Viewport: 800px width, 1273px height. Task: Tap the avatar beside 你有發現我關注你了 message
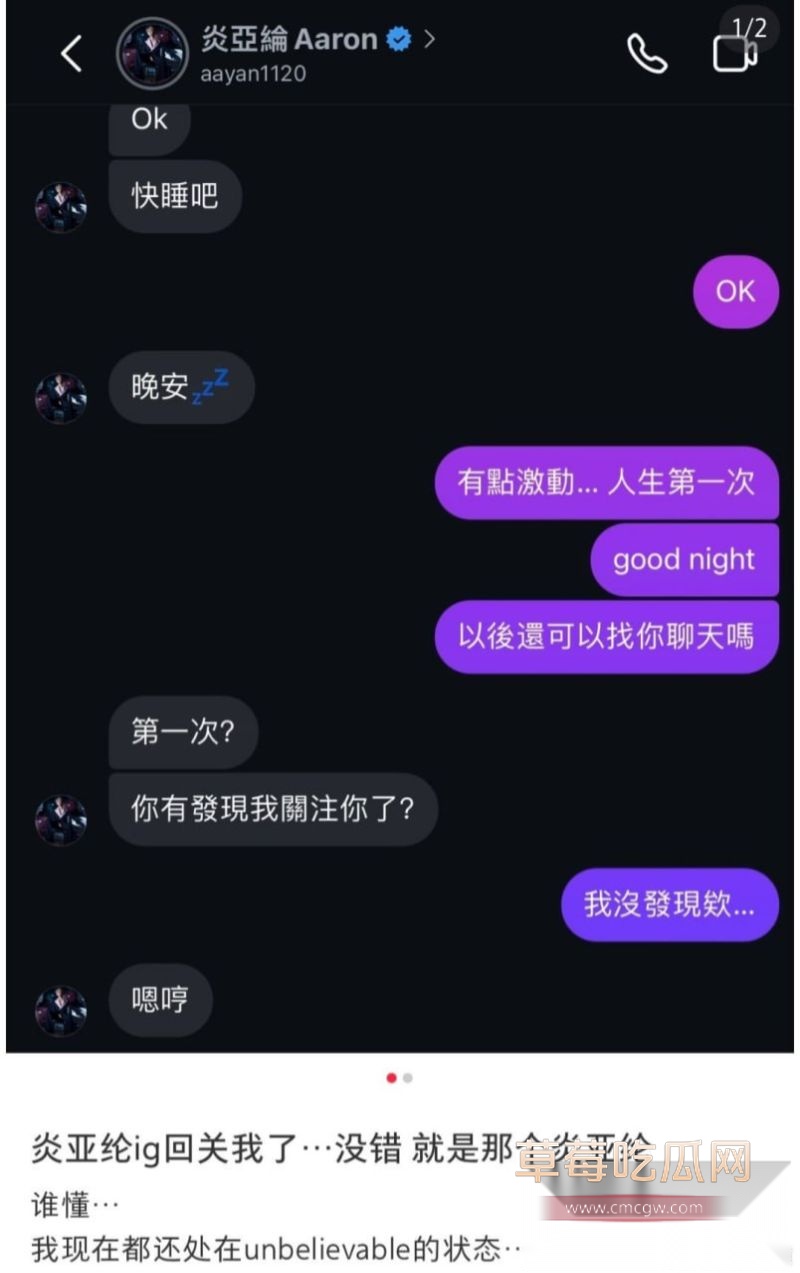pyautogui.click(x=60, y=819)
